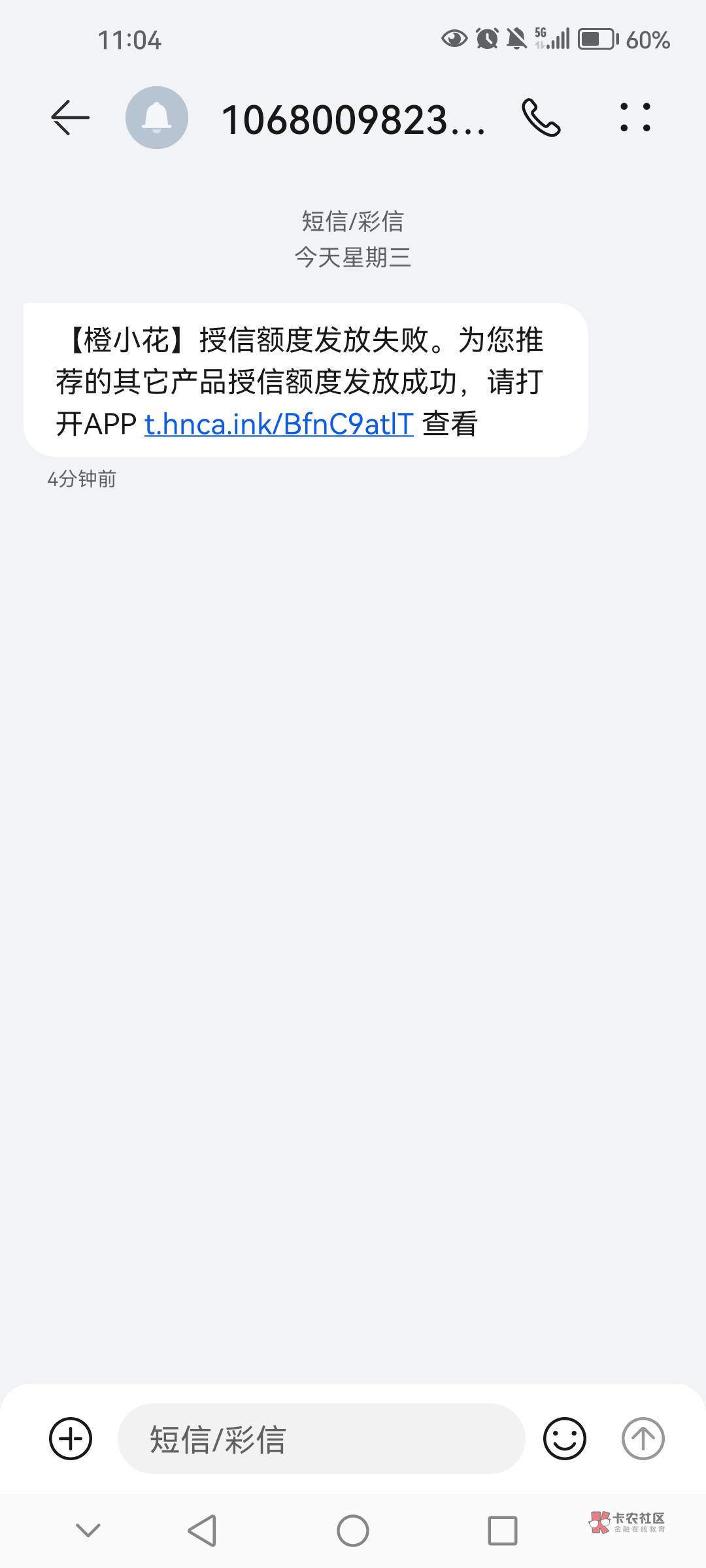The image size is (706, 1568).
Task: Go back to the message list
Action: tap(70, 118)
